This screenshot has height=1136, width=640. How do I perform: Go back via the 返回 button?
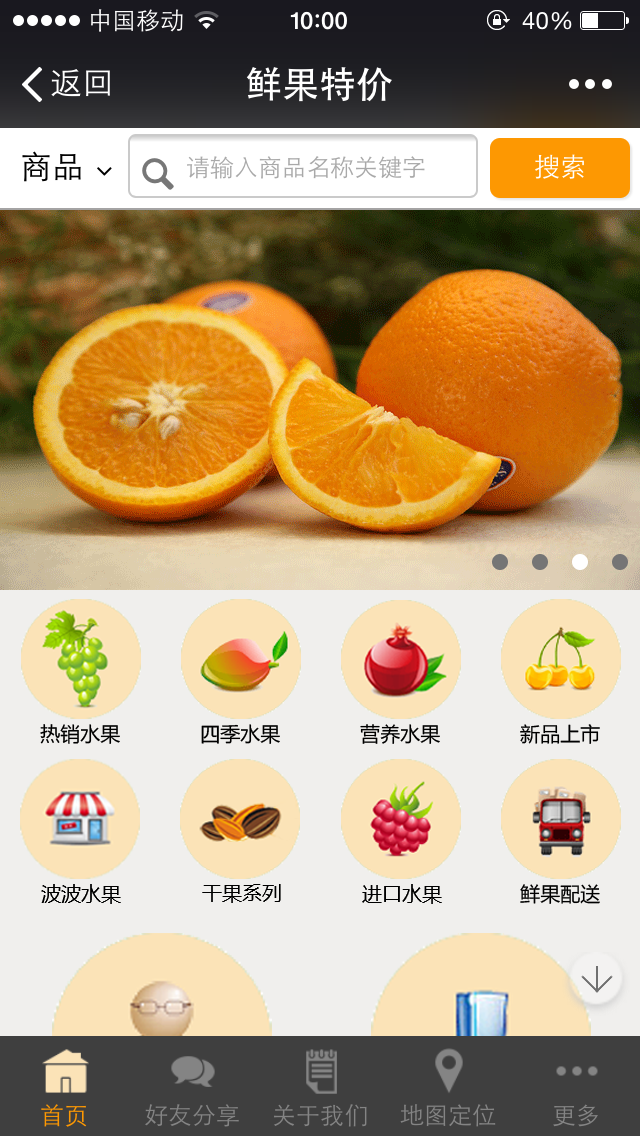[x=68, y=84]
